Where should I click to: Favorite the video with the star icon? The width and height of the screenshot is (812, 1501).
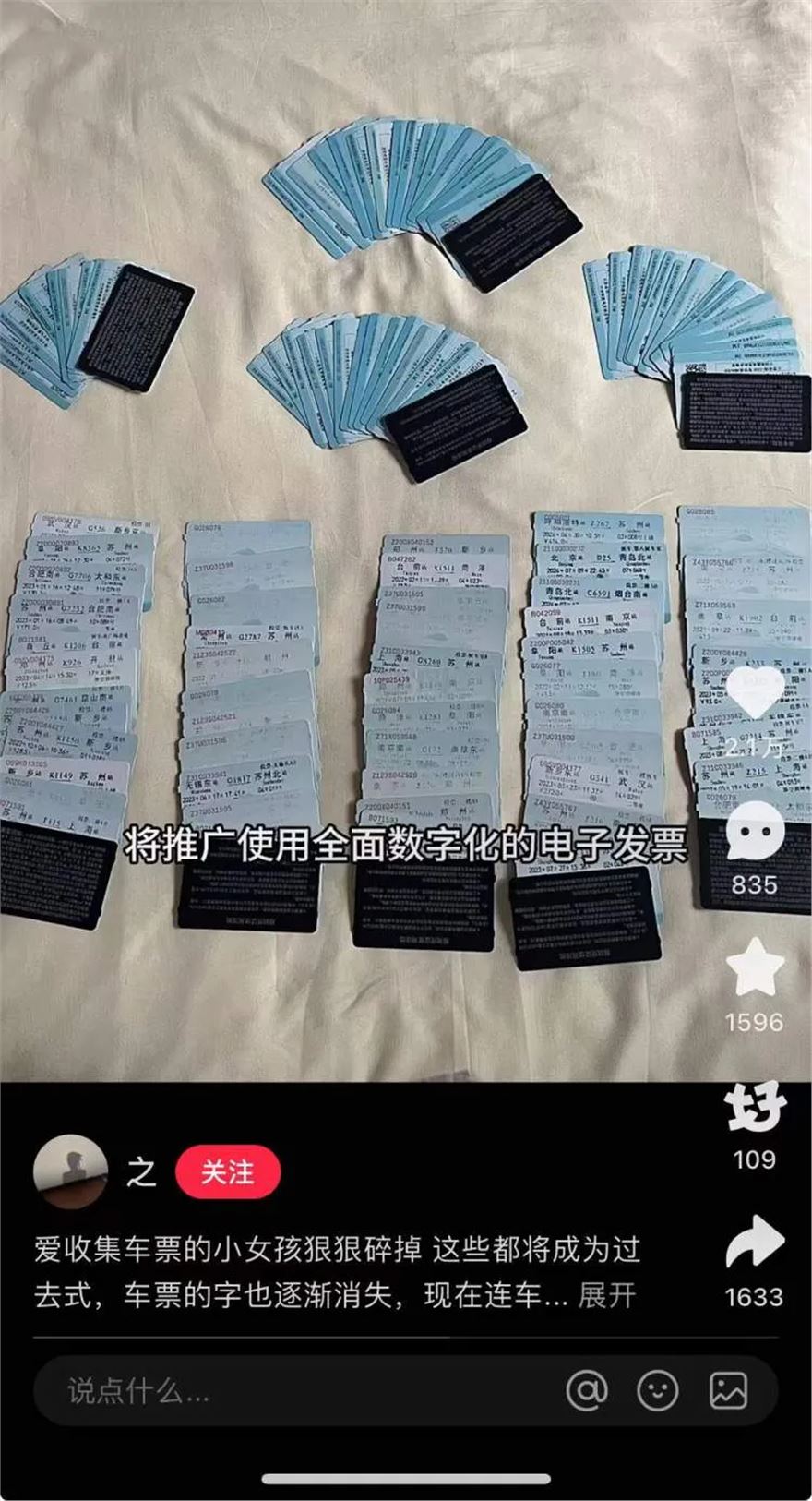coord(755,967)
